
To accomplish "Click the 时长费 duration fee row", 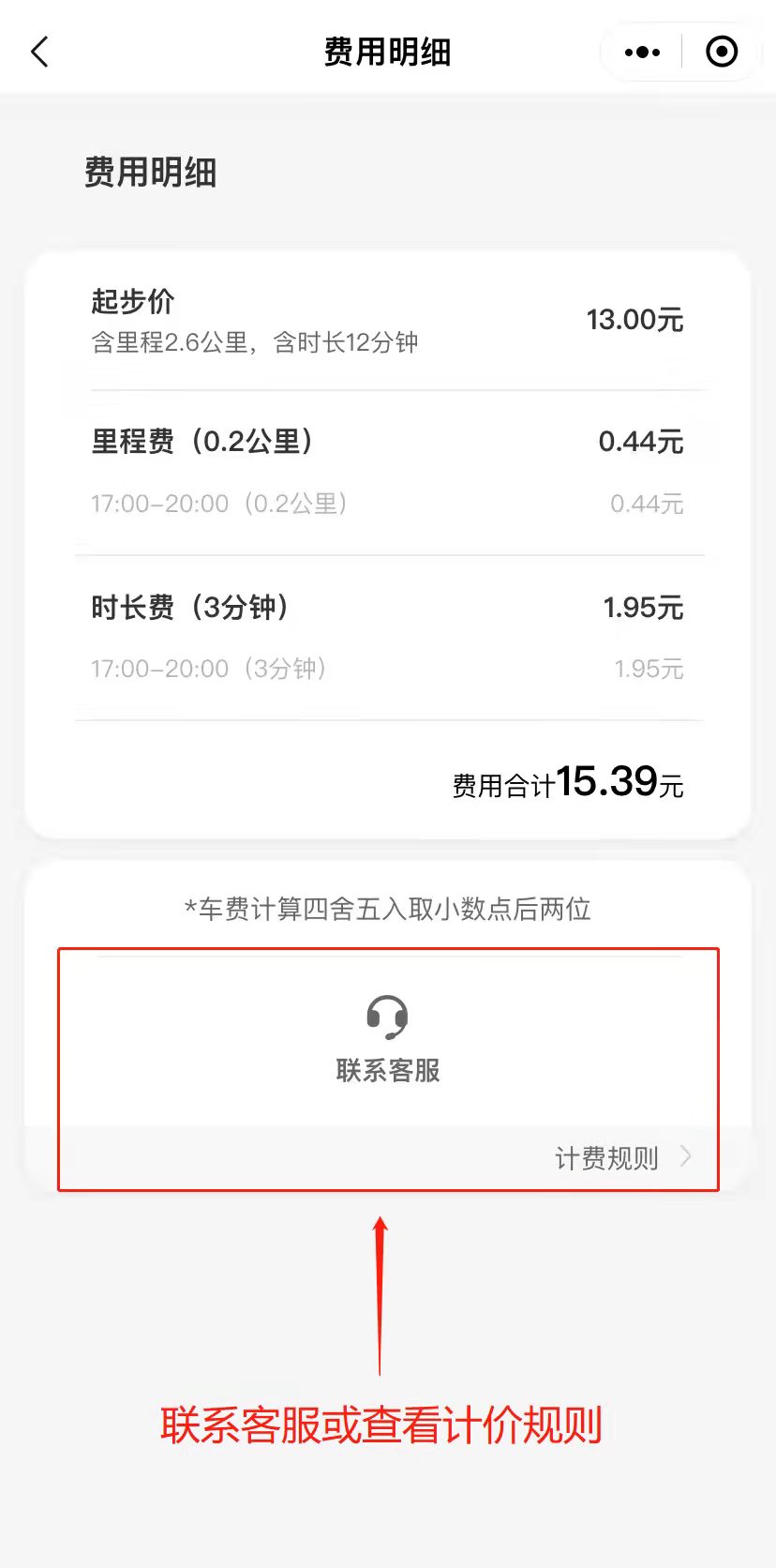I will click(x=388, y=608).
